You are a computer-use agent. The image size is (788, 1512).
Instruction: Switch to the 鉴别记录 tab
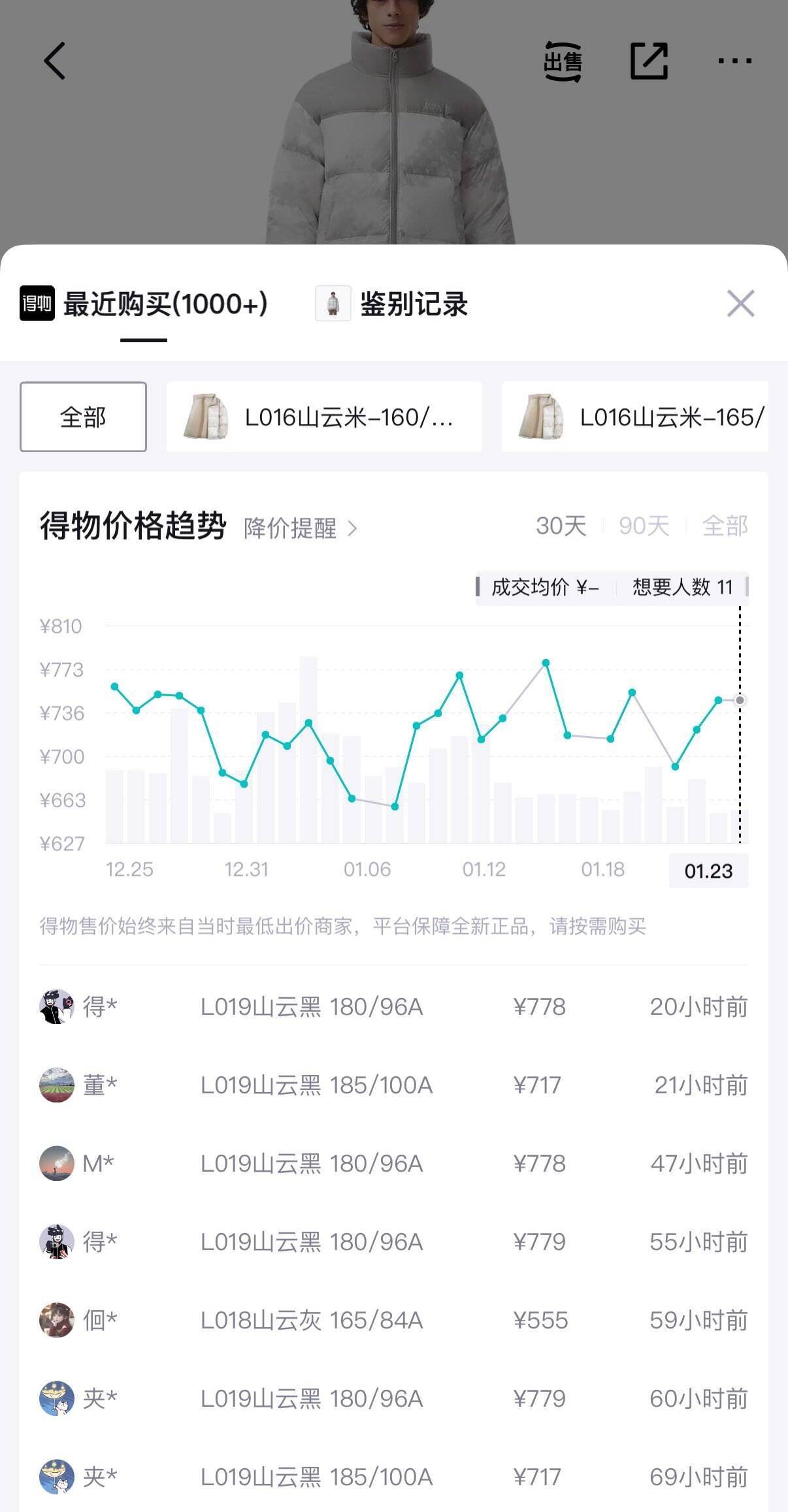pyautogui.click(x=392, y=304)
